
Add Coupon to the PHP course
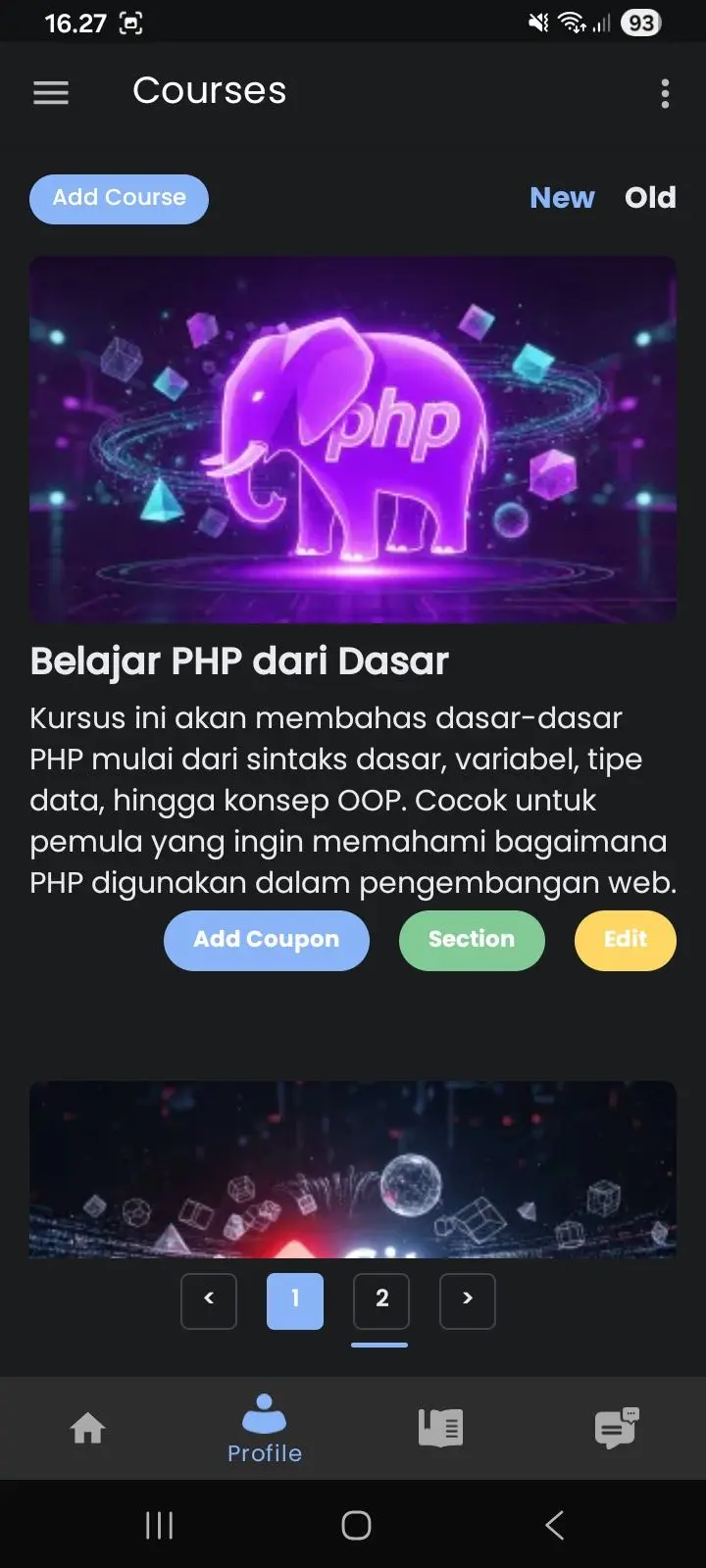tap(266, 940)
